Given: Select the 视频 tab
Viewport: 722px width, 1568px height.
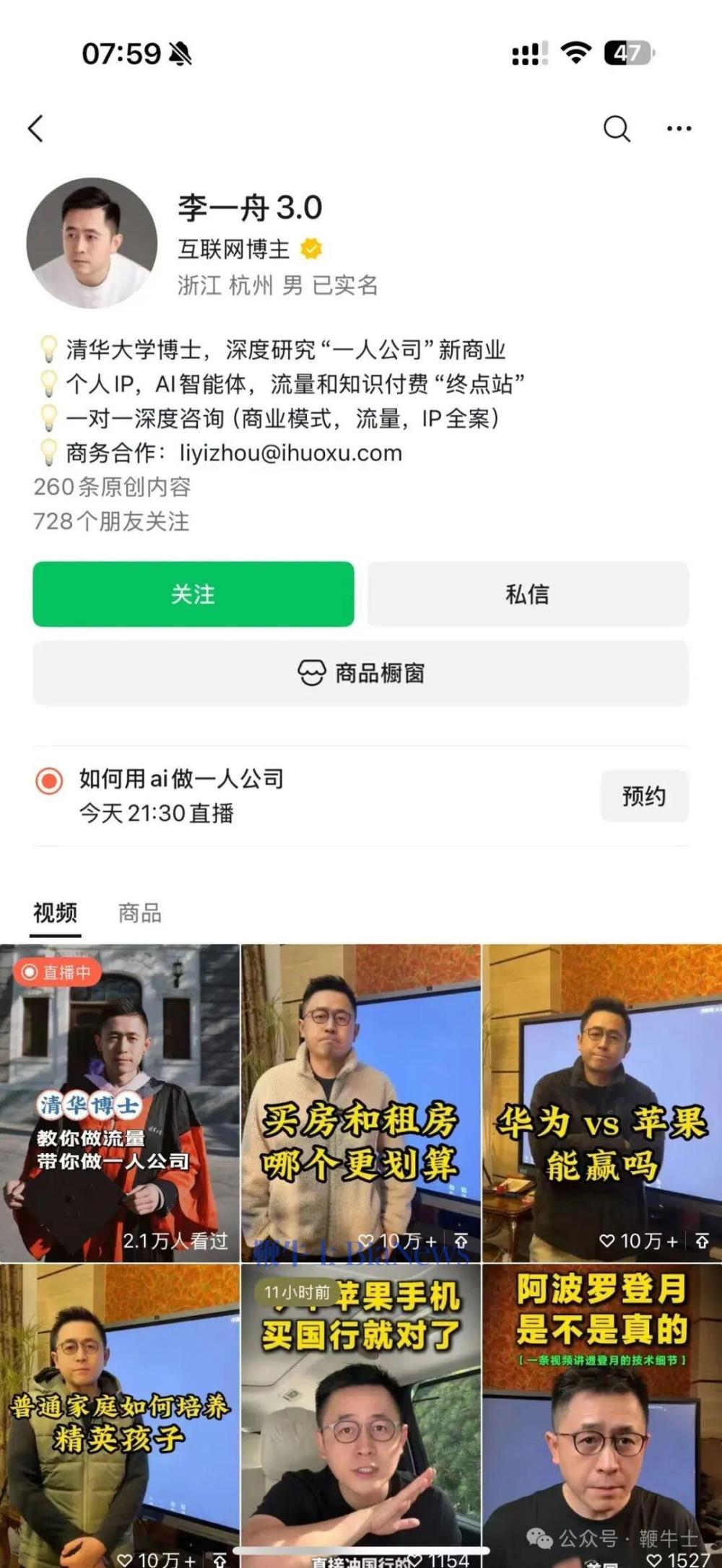Looking at the screenshot, I should coord(55,913).
